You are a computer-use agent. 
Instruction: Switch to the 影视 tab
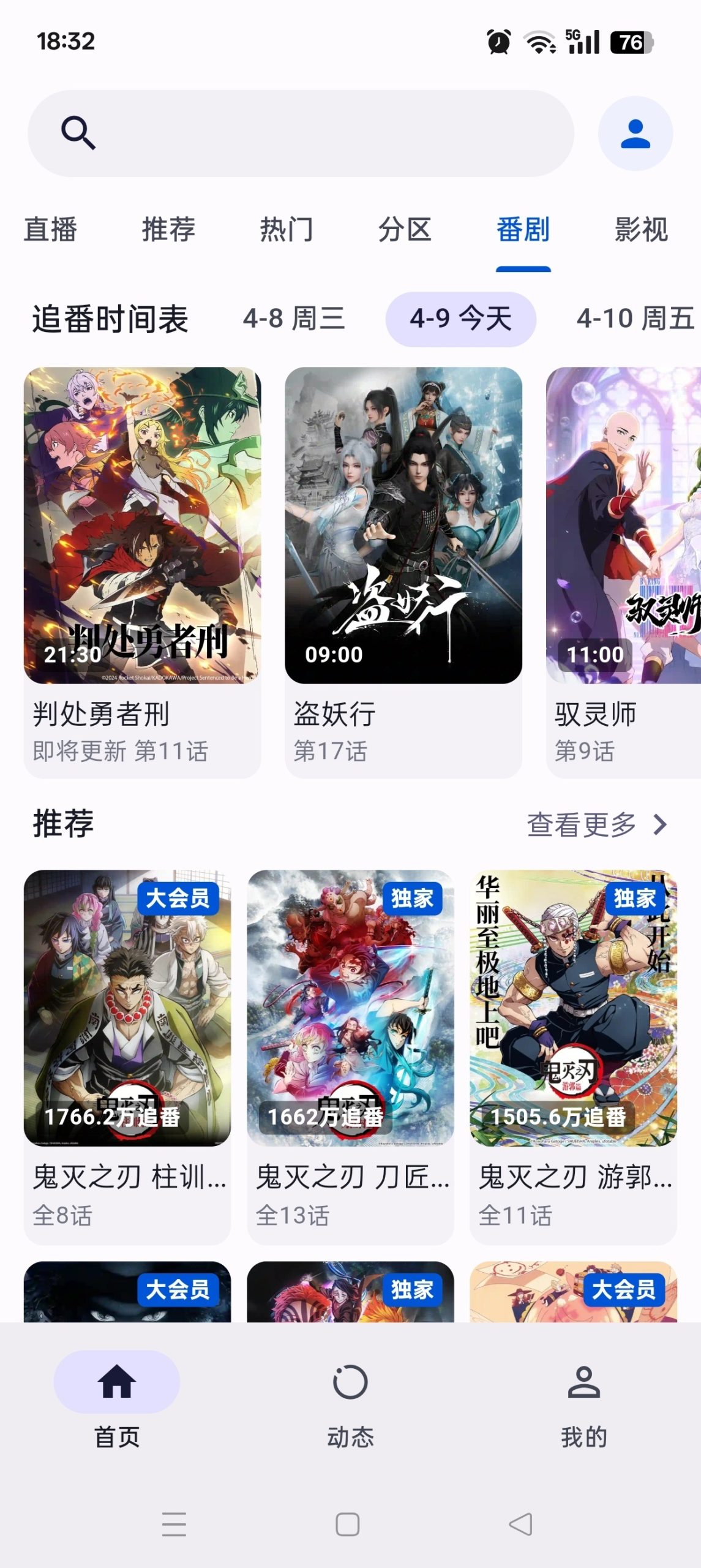click(640, 231)
